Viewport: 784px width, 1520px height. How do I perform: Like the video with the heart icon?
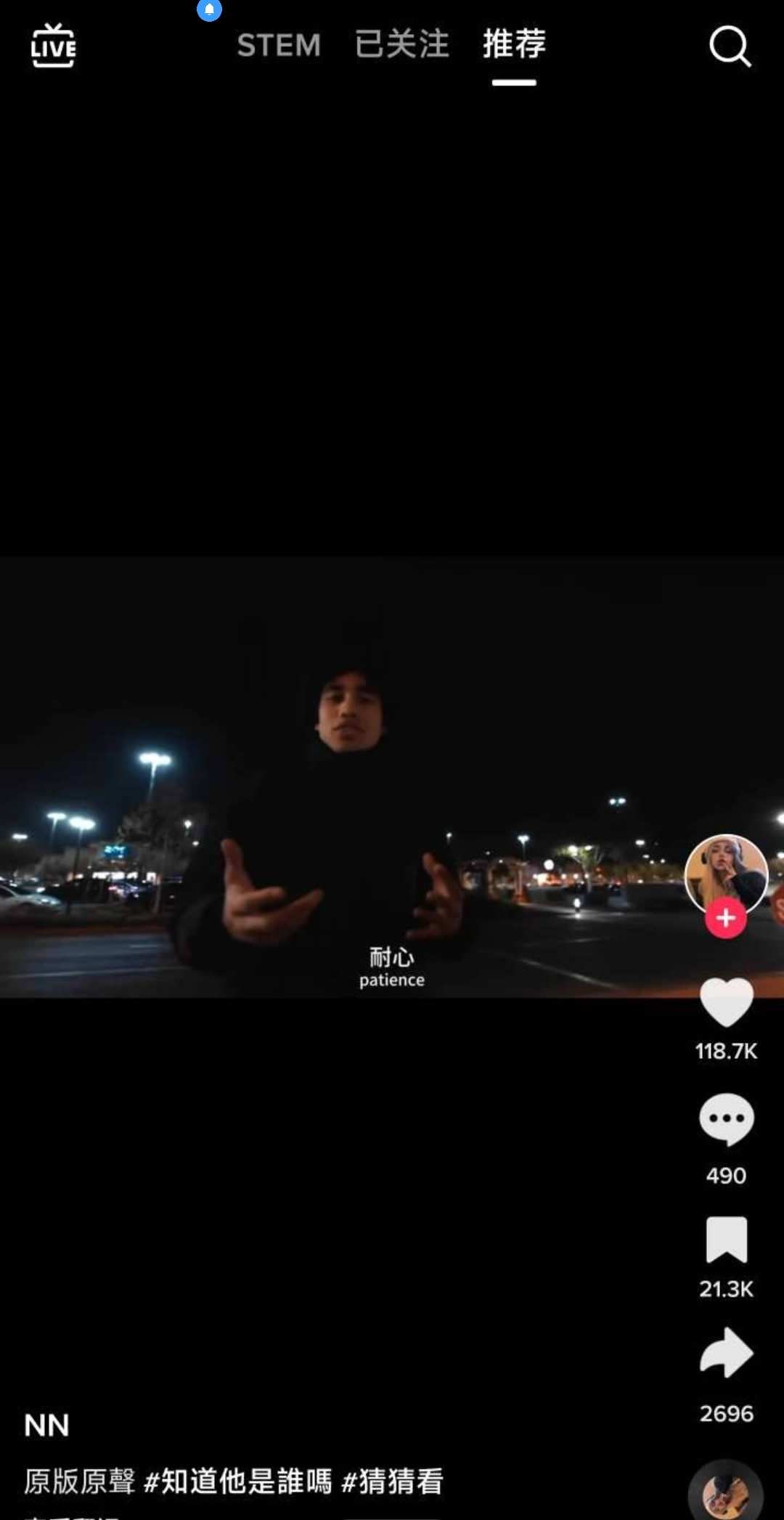(x=726, y=1003)
